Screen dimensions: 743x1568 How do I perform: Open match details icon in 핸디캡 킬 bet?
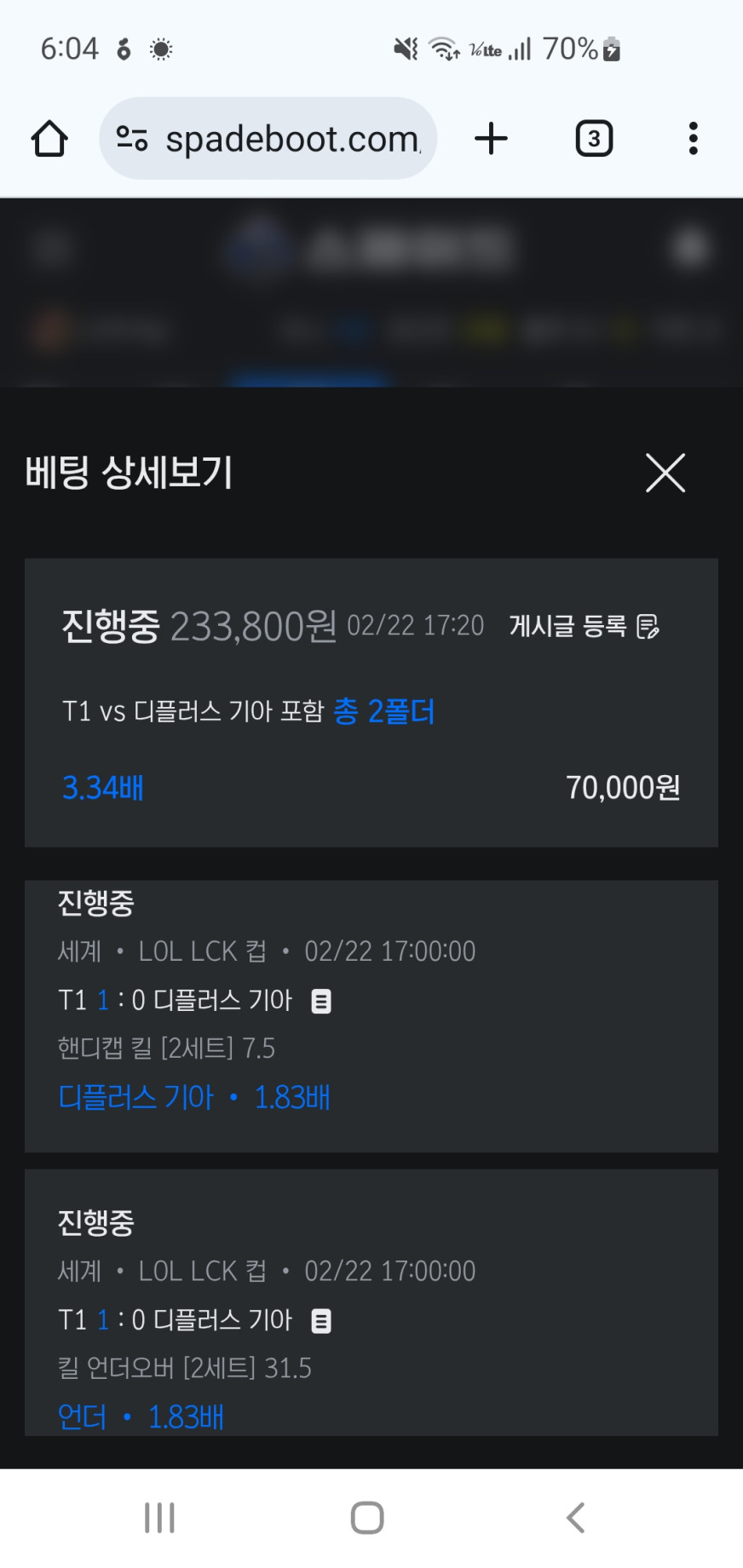point(321,1001)
